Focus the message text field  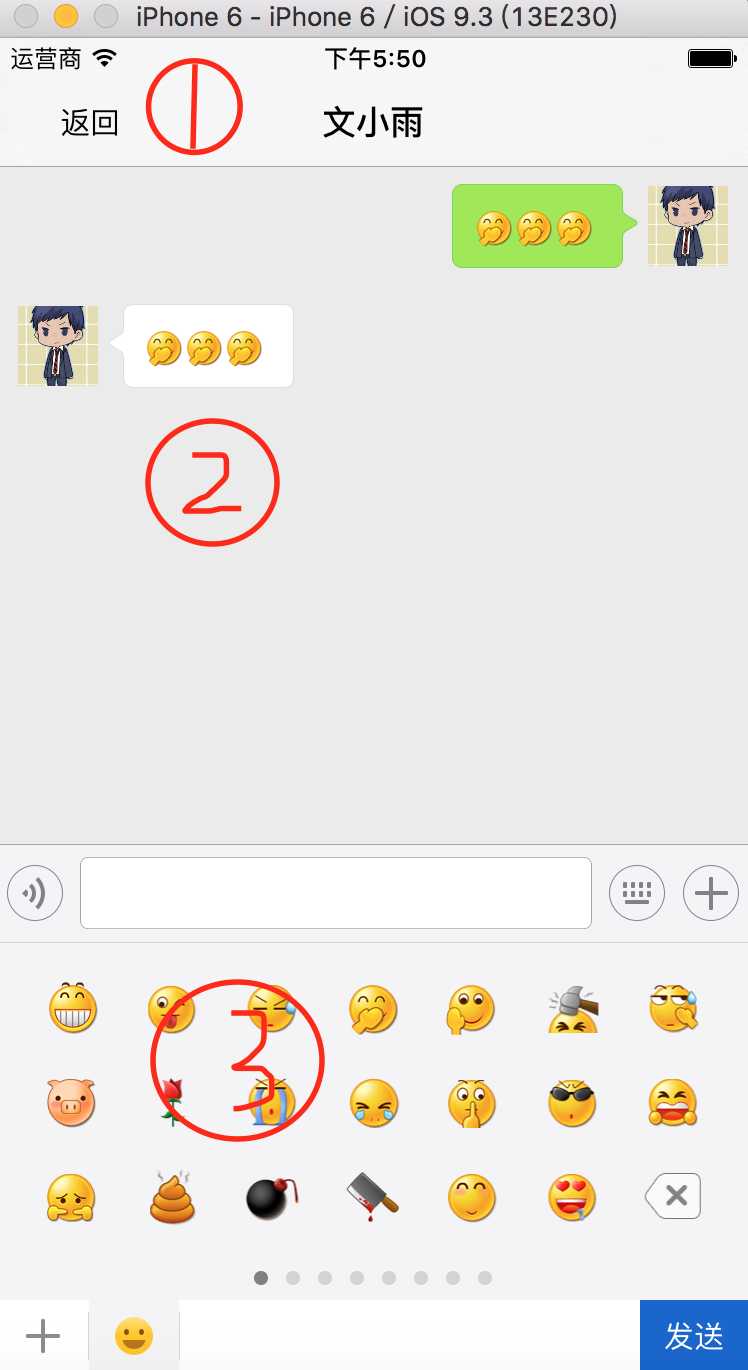[x=335, y=893]
